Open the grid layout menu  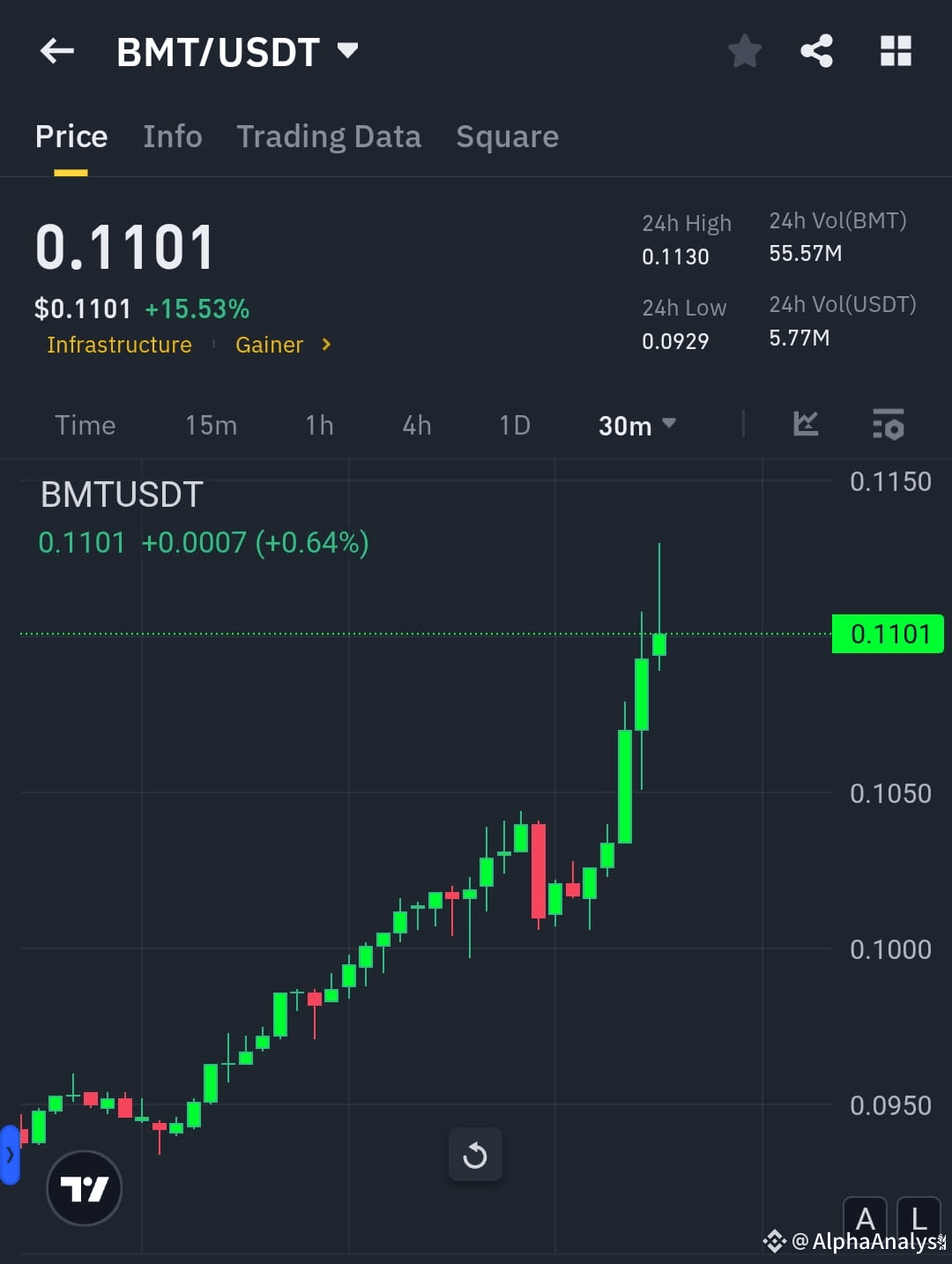[896, 50]
